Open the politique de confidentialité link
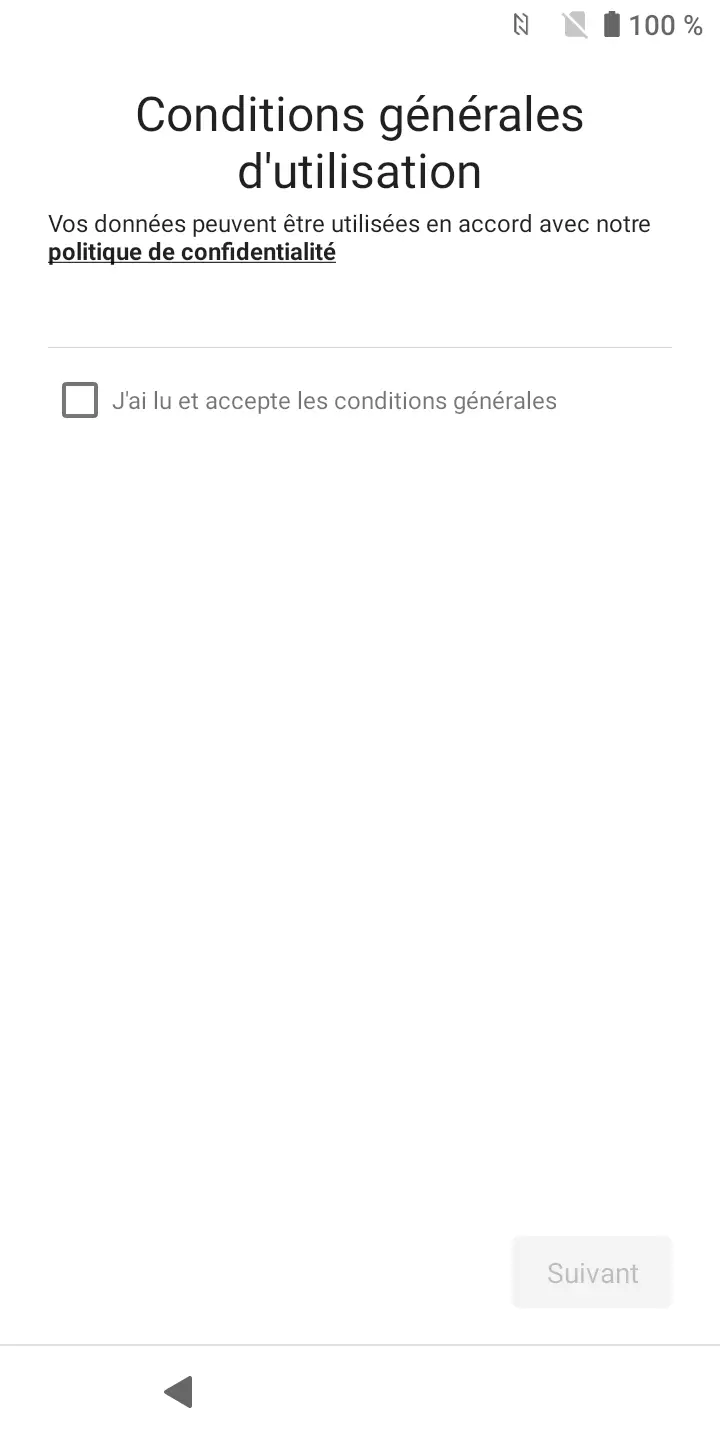This screenshot has height=1440, width=720. [x=192, y=253]
